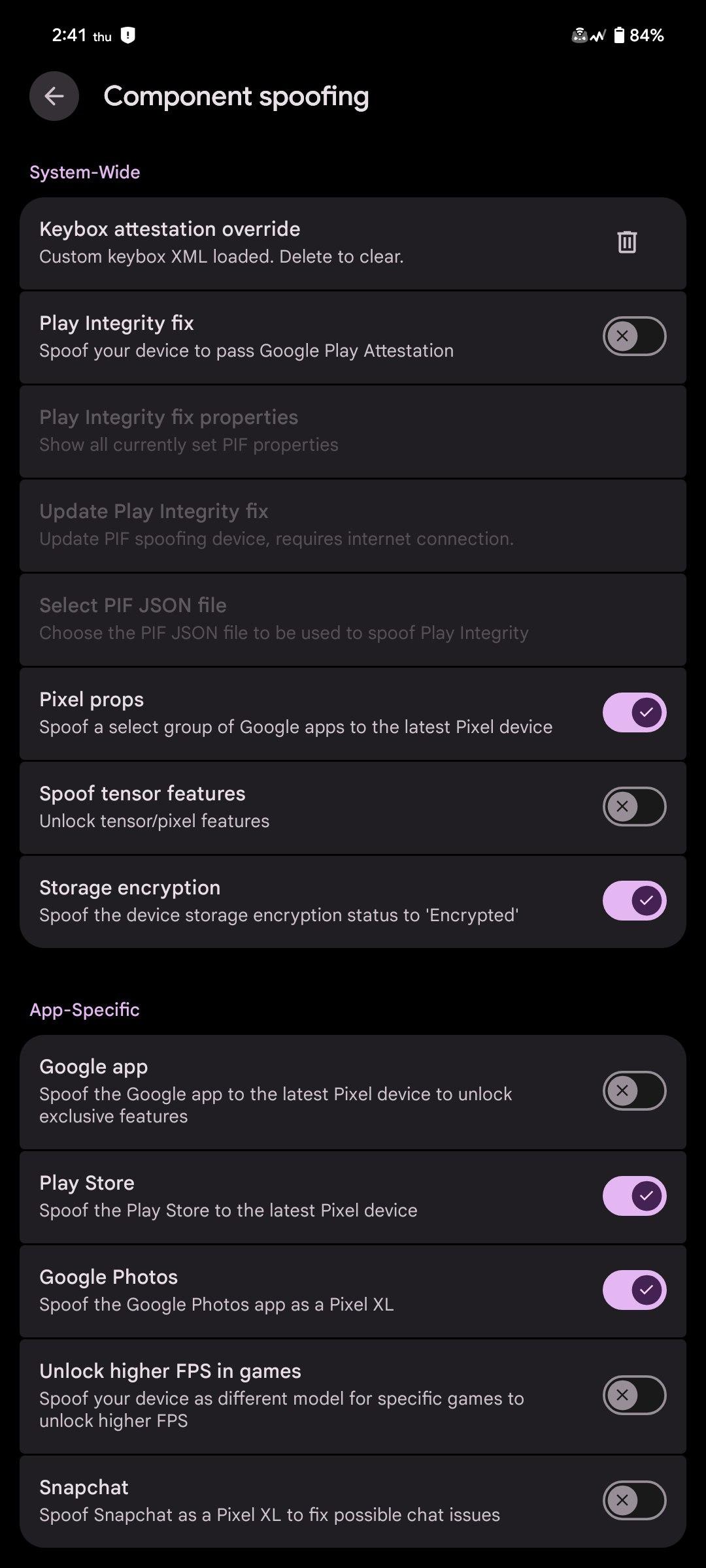Turn off Pixel props spoofing

point(634,713)
